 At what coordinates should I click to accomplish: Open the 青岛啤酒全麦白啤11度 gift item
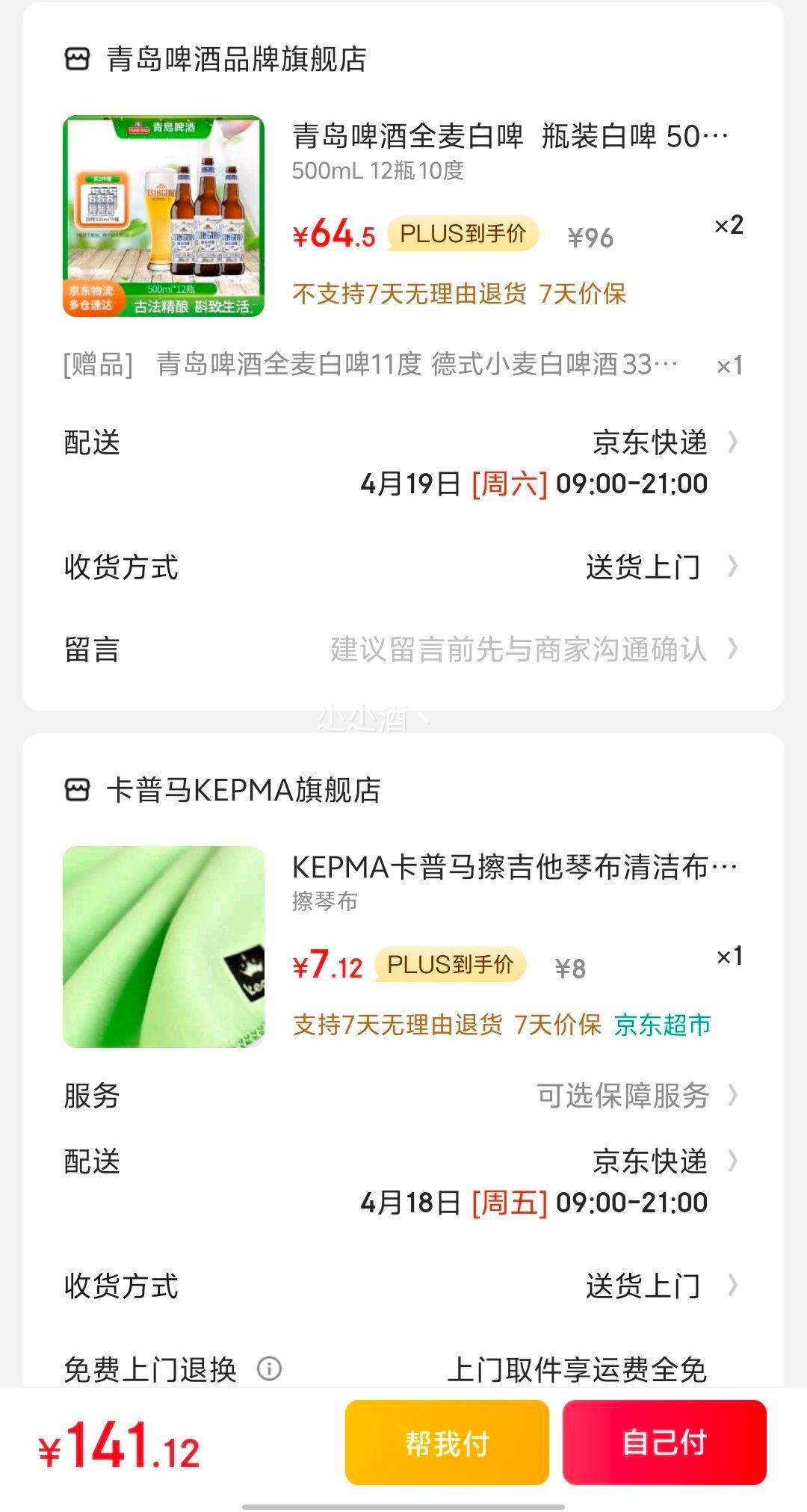[x=416, y=365]
